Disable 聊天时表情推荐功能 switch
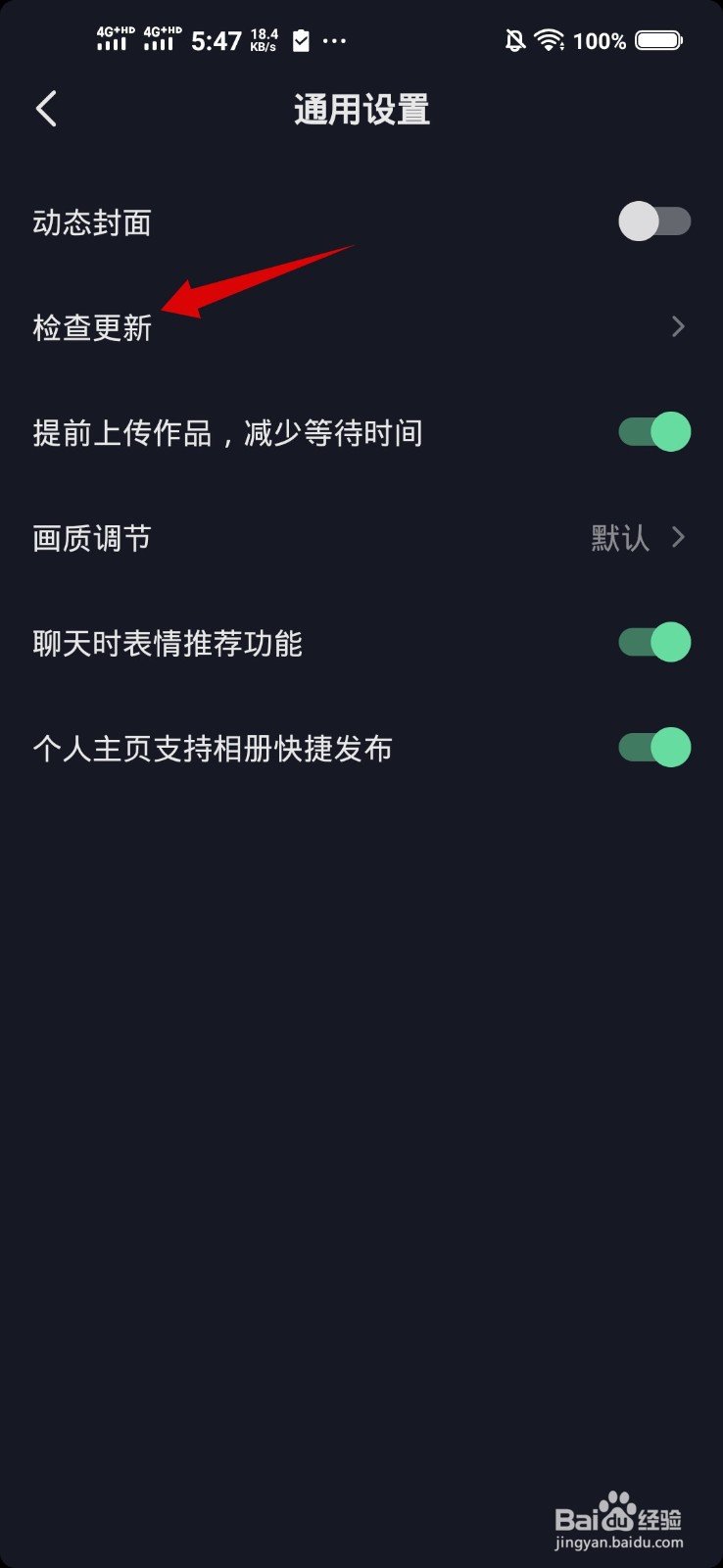 coord(654,643)
